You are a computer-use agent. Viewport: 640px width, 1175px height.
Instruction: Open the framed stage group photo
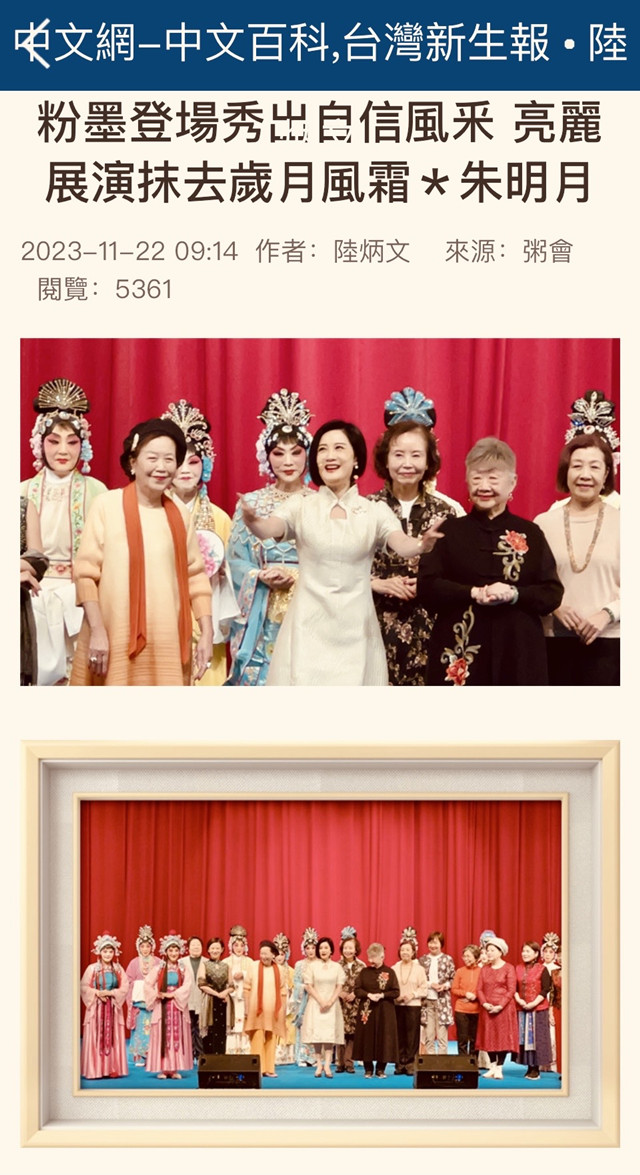(x=320, y=943)
